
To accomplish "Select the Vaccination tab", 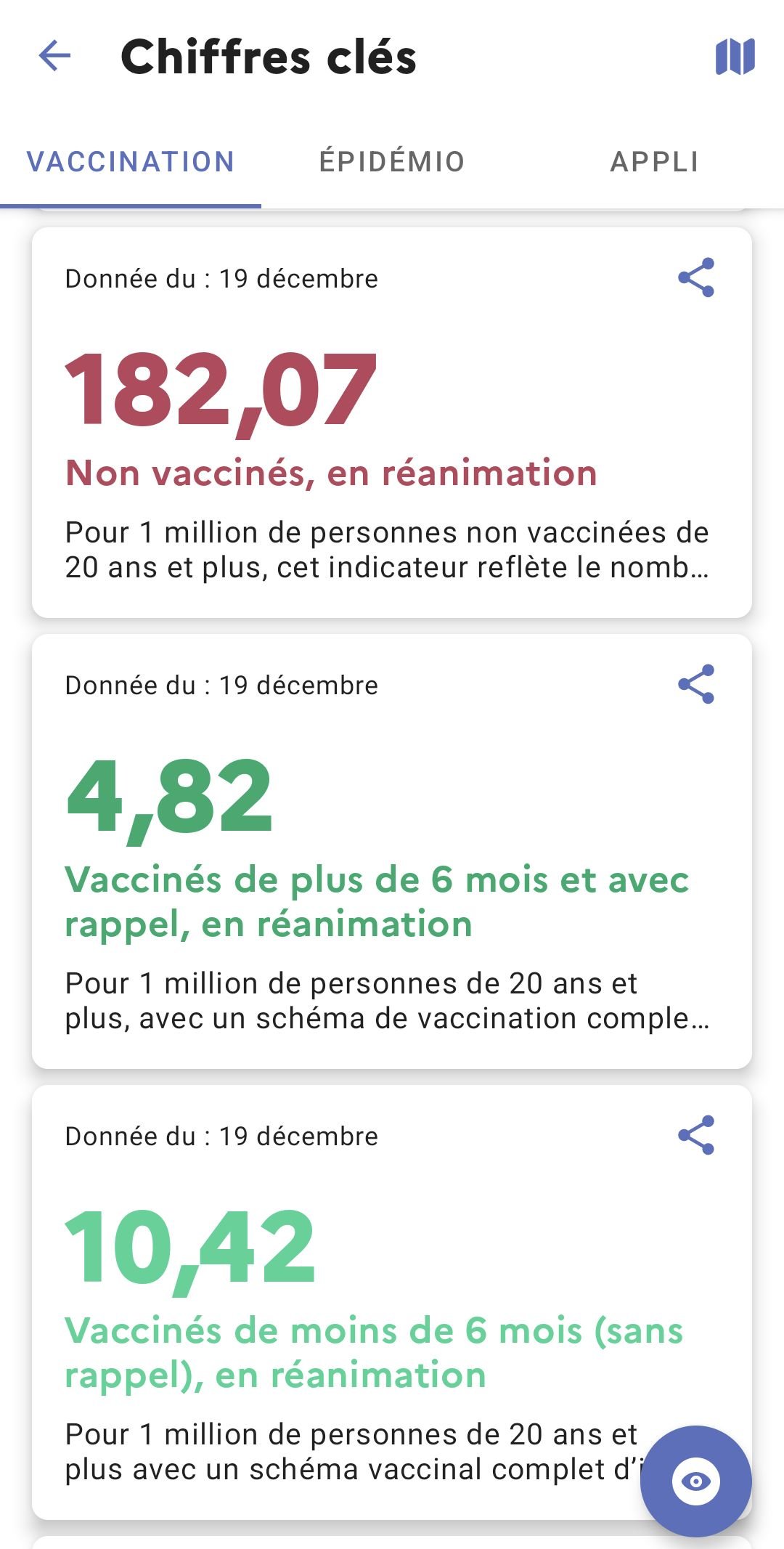I will [131, 161].
